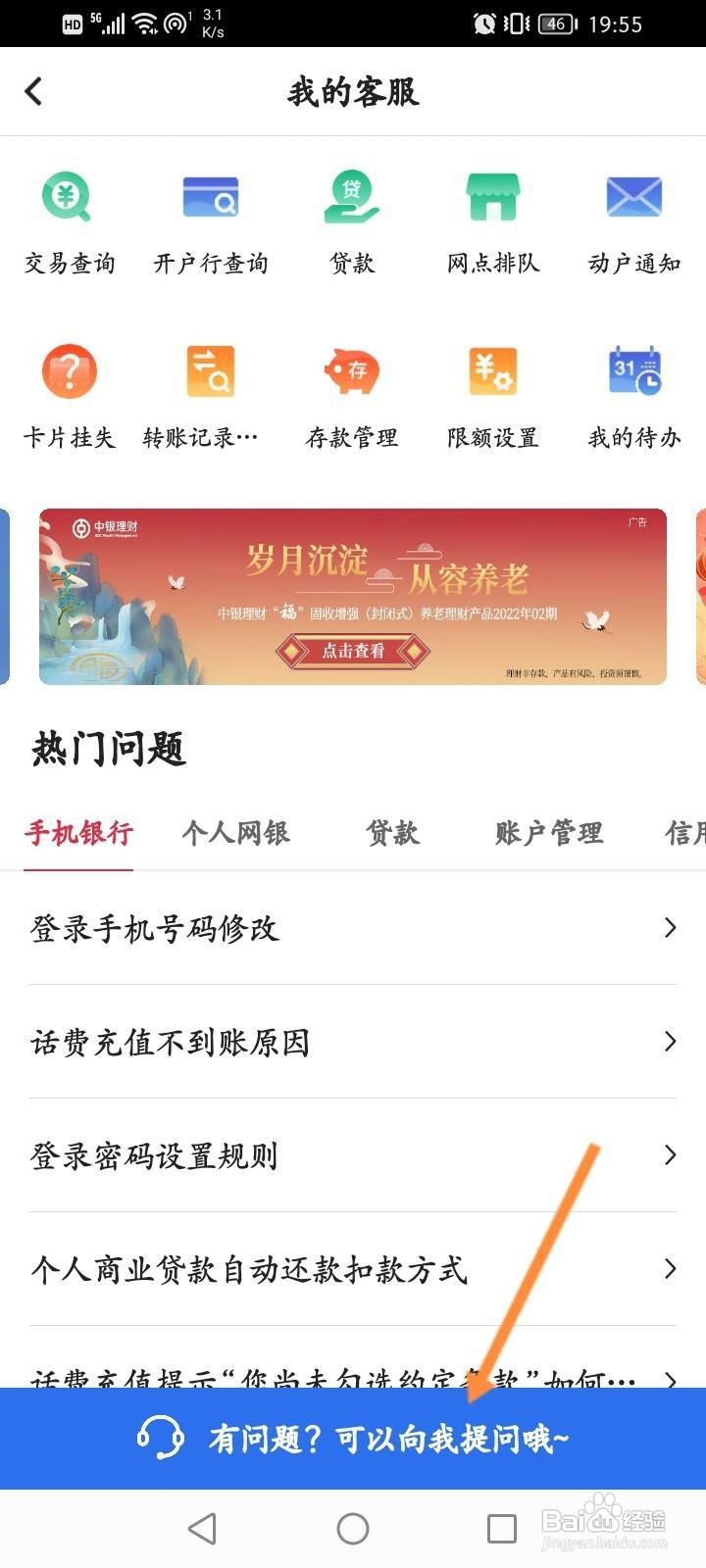706x1568 pixels.
Task: Stay on the 手机银行 tab
Action: click(77, 832)
